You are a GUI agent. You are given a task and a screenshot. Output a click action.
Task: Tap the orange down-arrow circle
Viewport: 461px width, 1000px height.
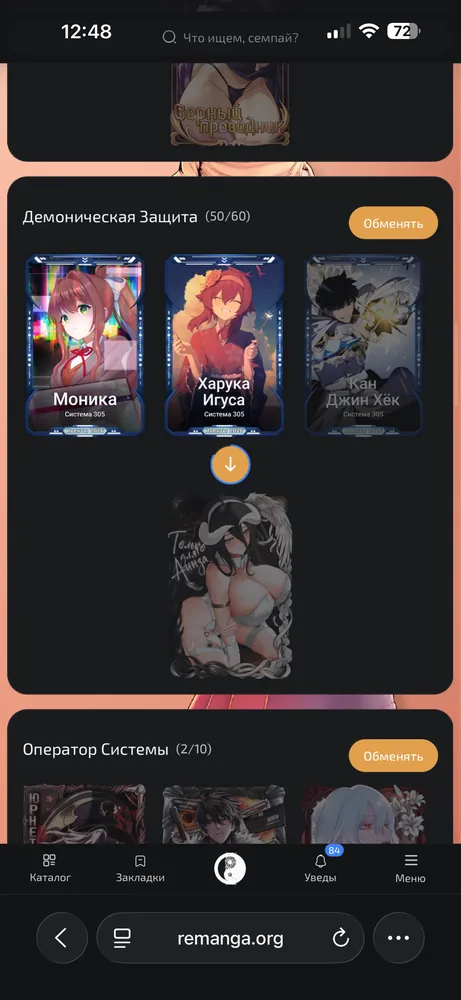click(230, 465)
